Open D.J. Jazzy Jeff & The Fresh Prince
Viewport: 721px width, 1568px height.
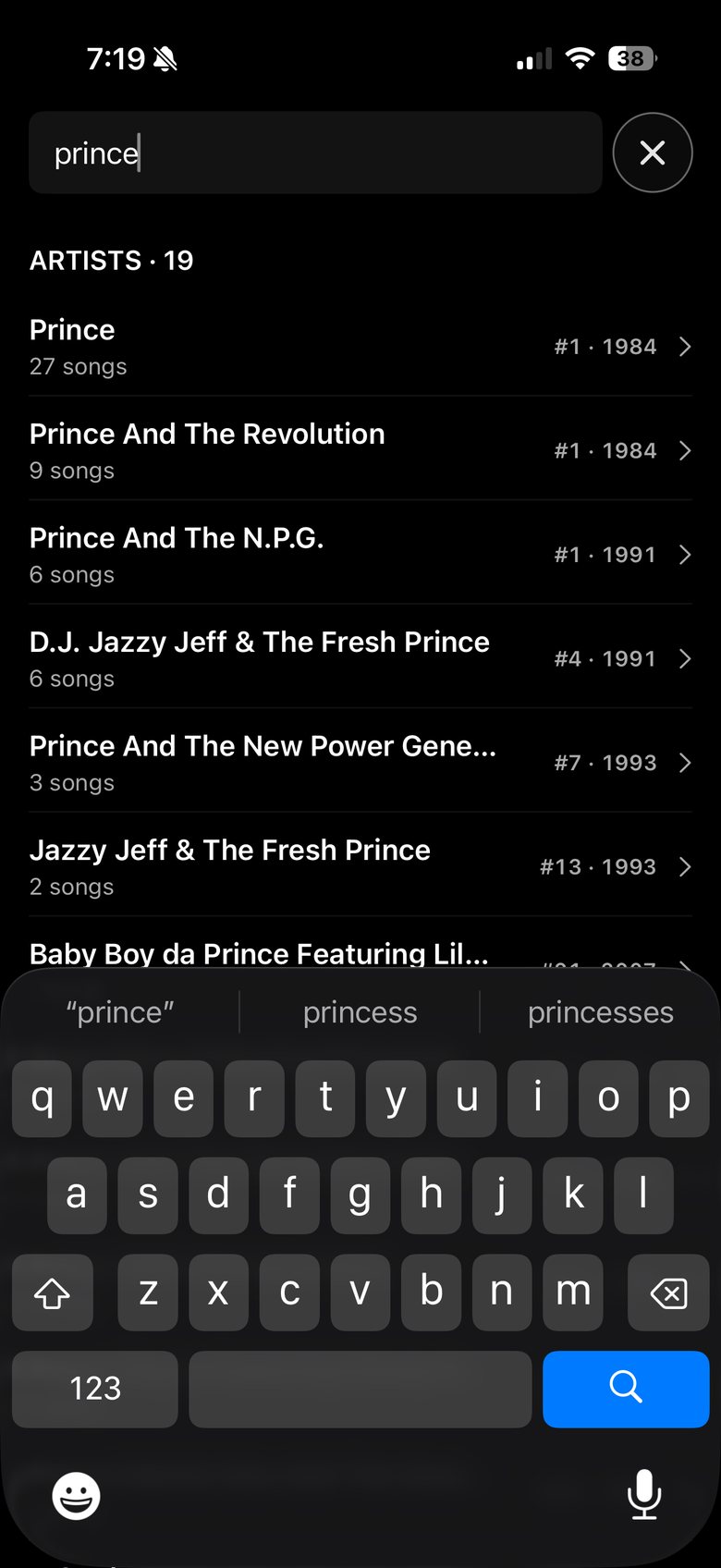(360, 658)
